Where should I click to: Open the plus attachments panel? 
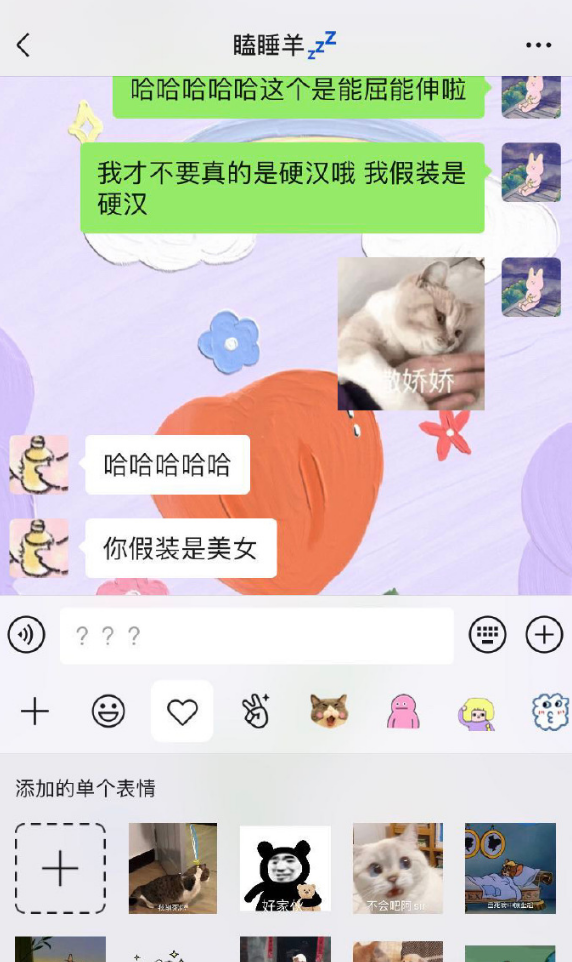[x=544, y=634]
